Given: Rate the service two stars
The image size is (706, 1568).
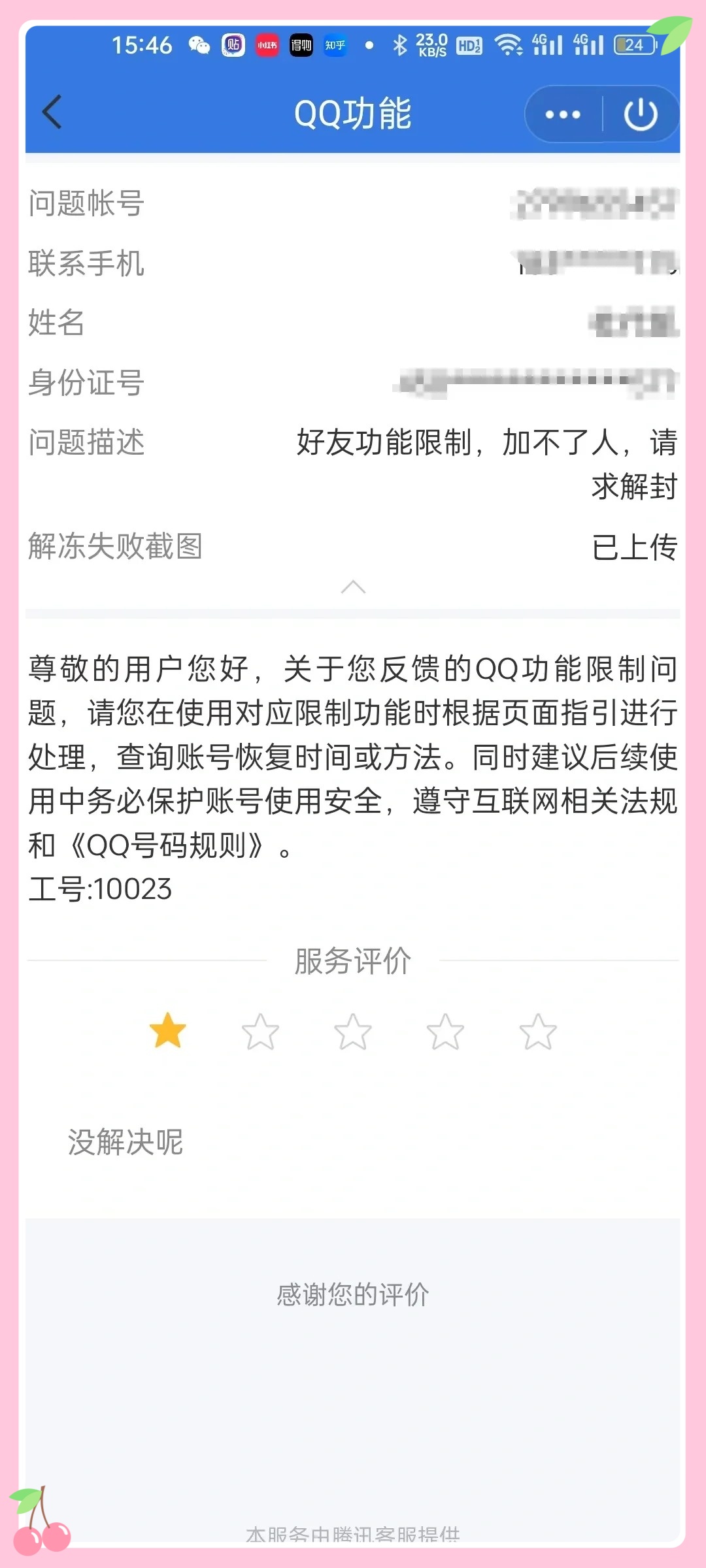Looking at the screenshot, I should point(260,1032).
